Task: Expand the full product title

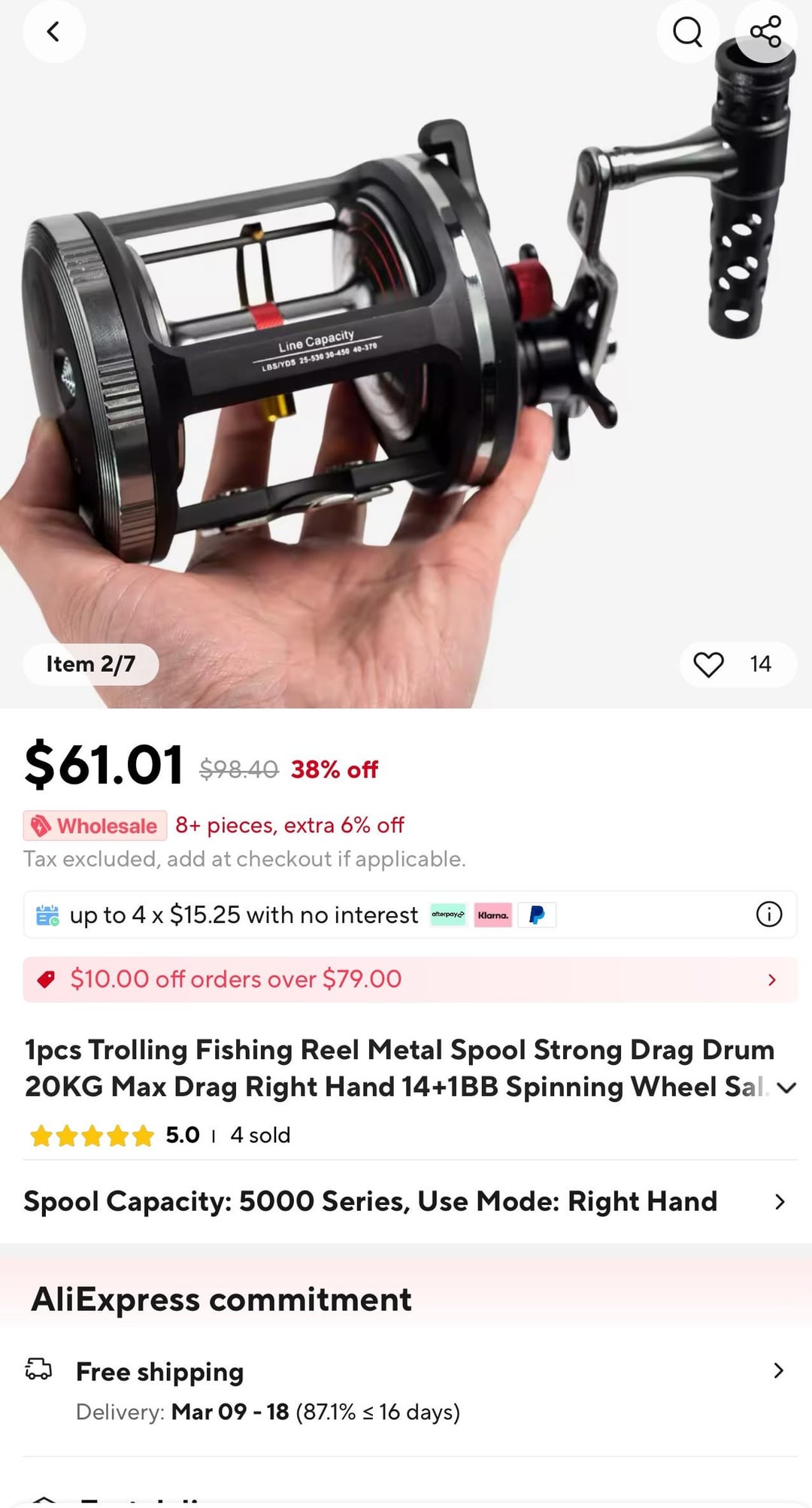Action: 786,1088
